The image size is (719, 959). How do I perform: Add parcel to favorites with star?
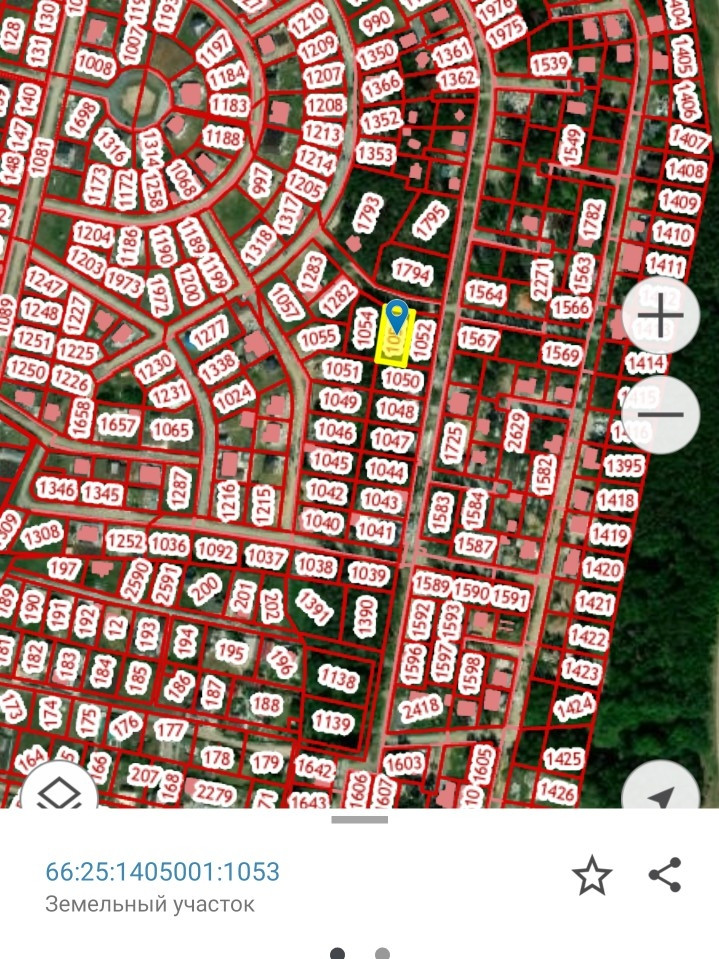point(591,875)
